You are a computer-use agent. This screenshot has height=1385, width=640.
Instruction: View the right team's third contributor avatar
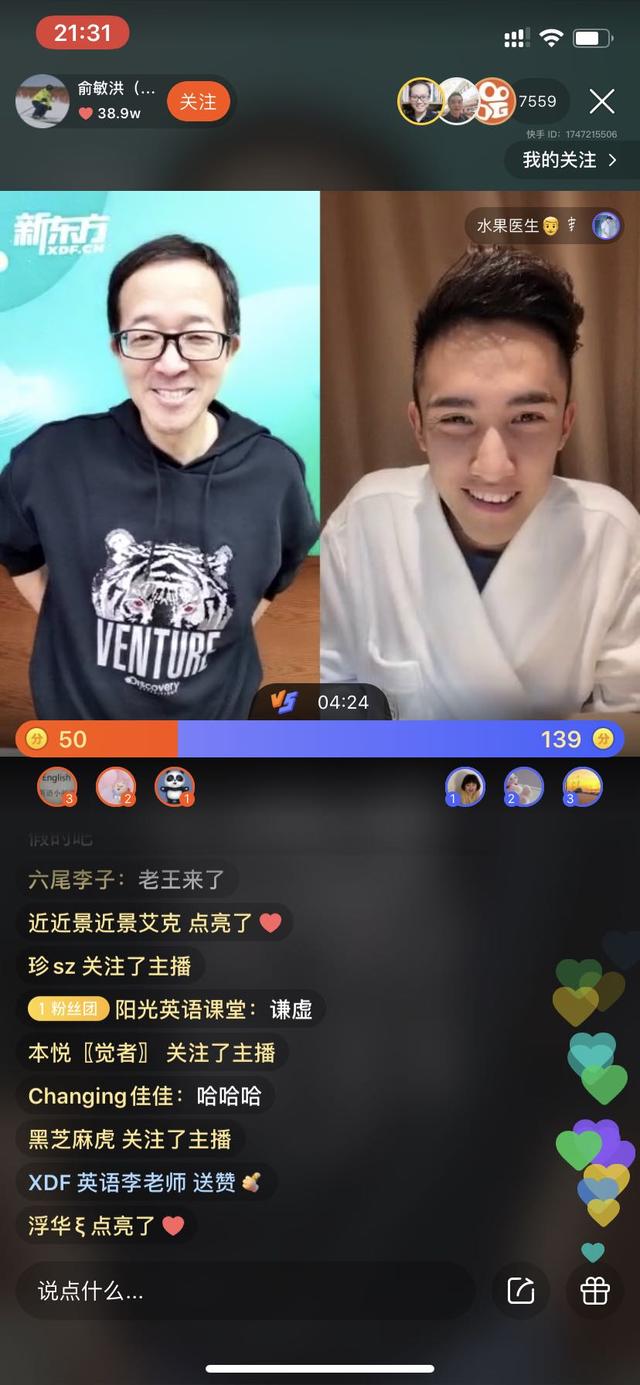582,787
